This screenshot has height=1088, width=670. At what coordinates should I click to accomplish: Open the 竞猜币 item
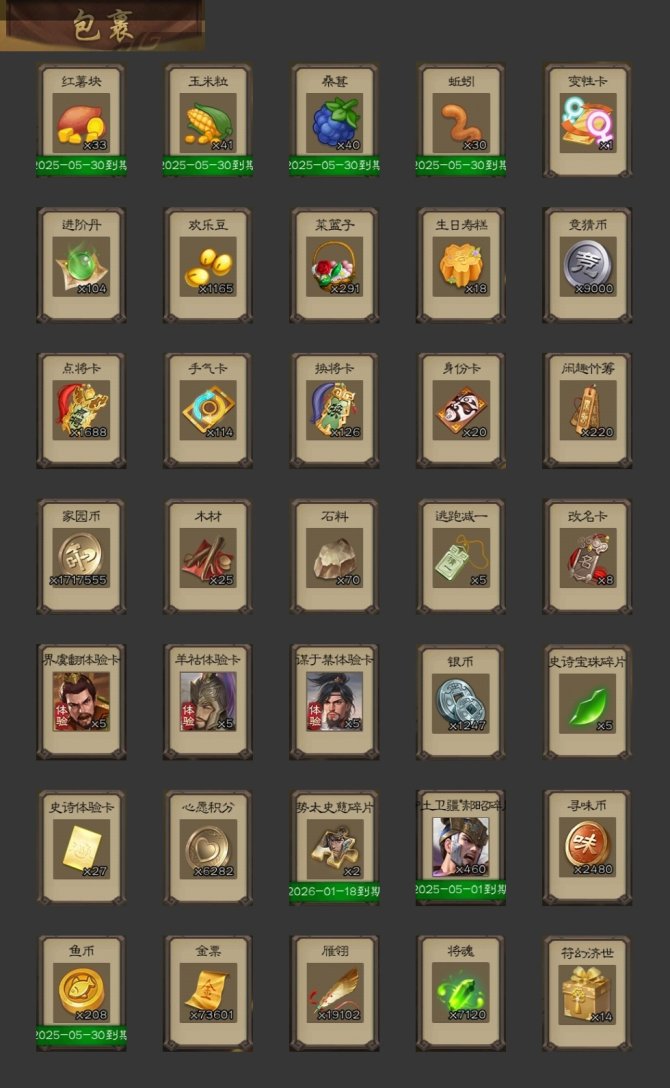click(588, 266)
